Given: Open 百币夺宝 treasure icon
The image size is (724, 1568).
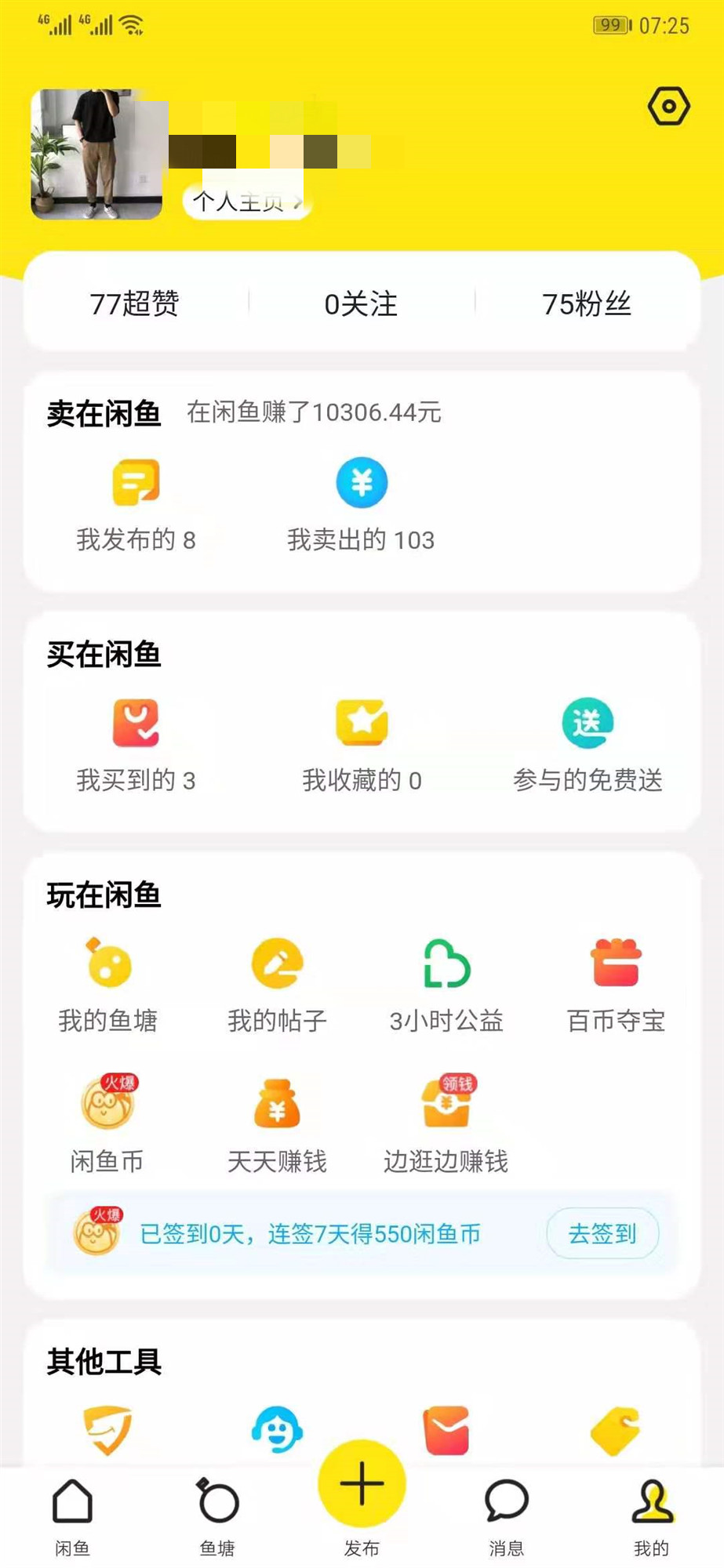Looking at the screenshot, I should 617,966.
